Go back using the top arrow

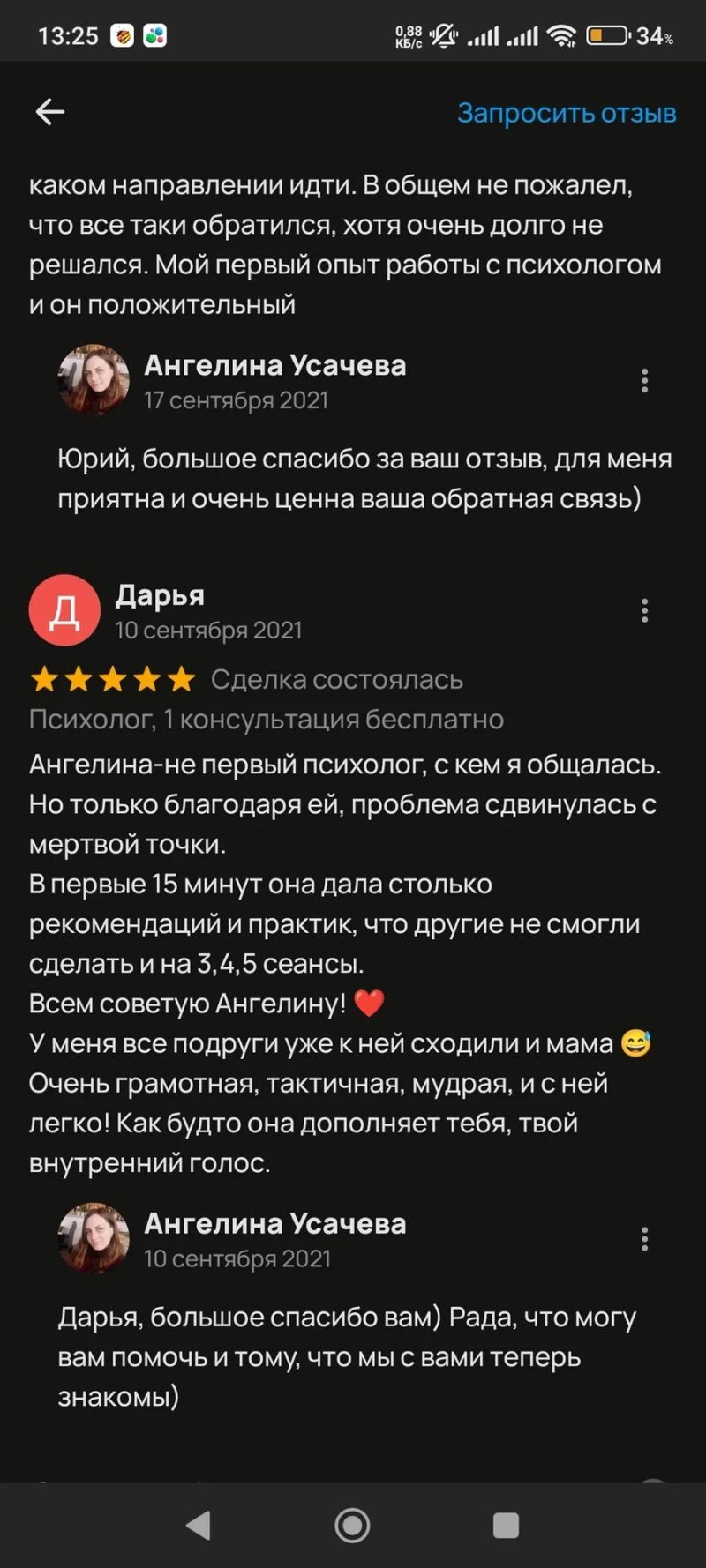tap(50, 112)
